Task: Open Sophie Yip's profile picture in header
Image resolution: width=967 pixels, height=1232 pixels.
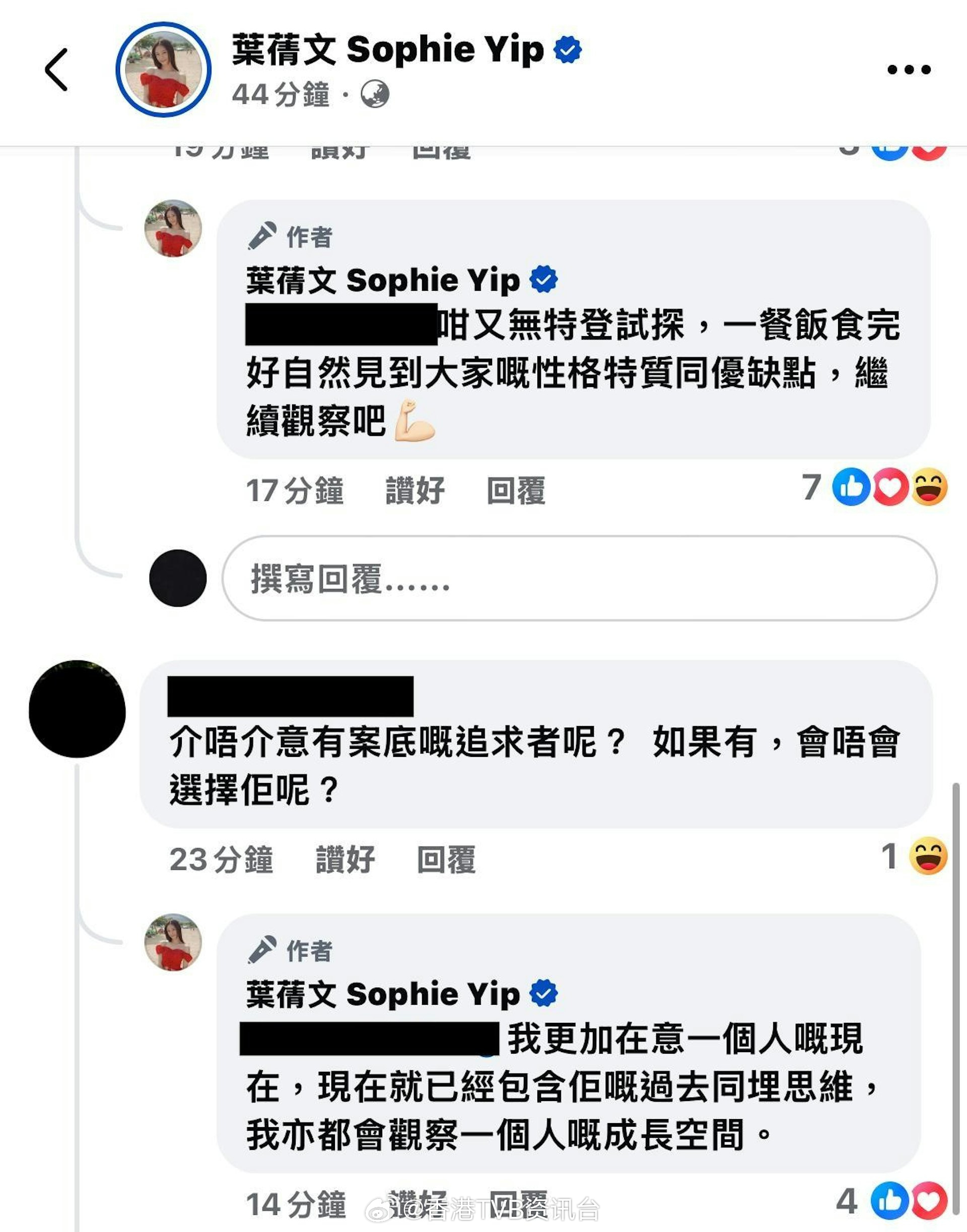Action: click(x=164, y=70)
